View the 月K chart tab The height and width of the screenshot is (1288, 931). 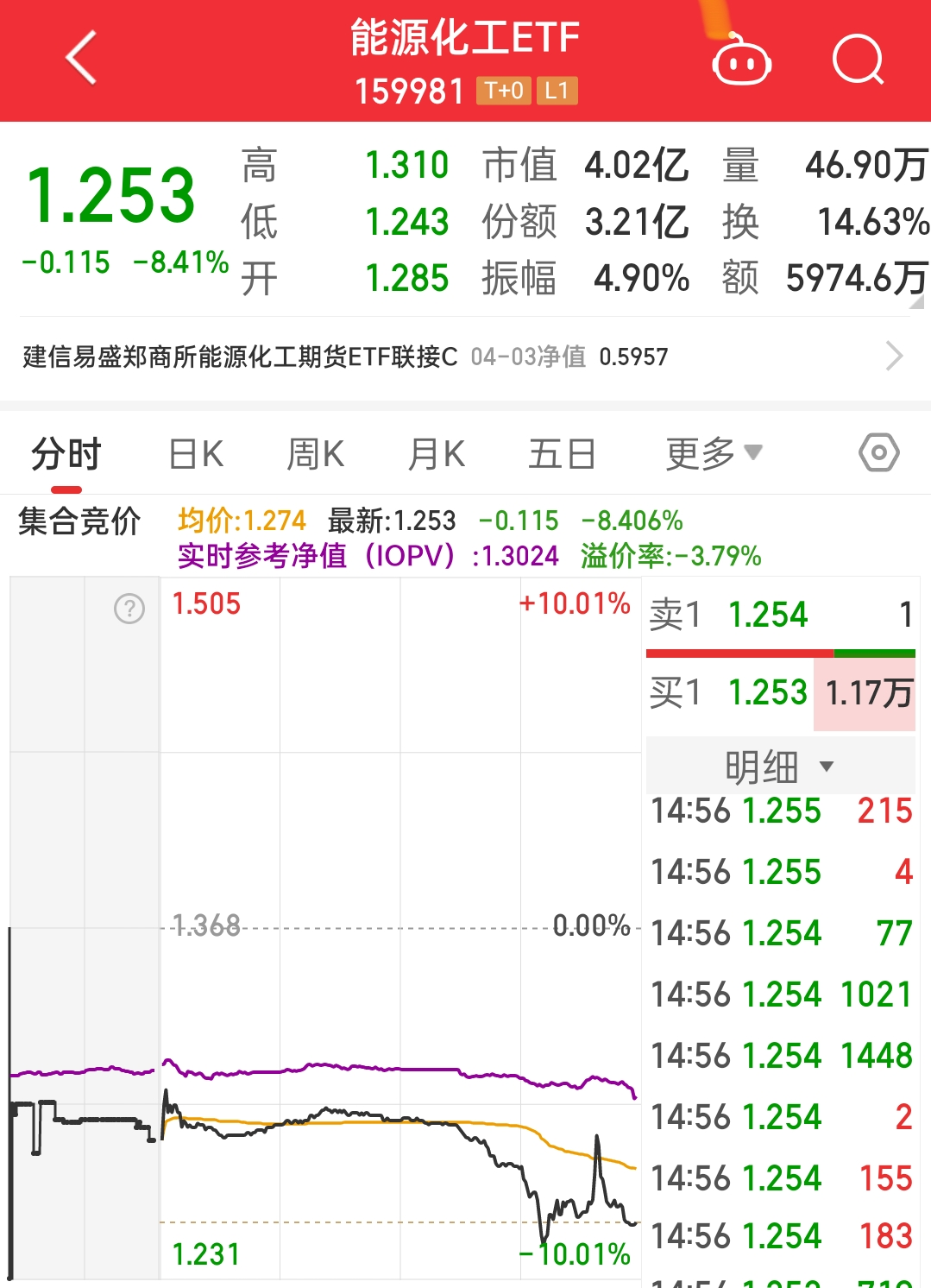tap(436, 454)
